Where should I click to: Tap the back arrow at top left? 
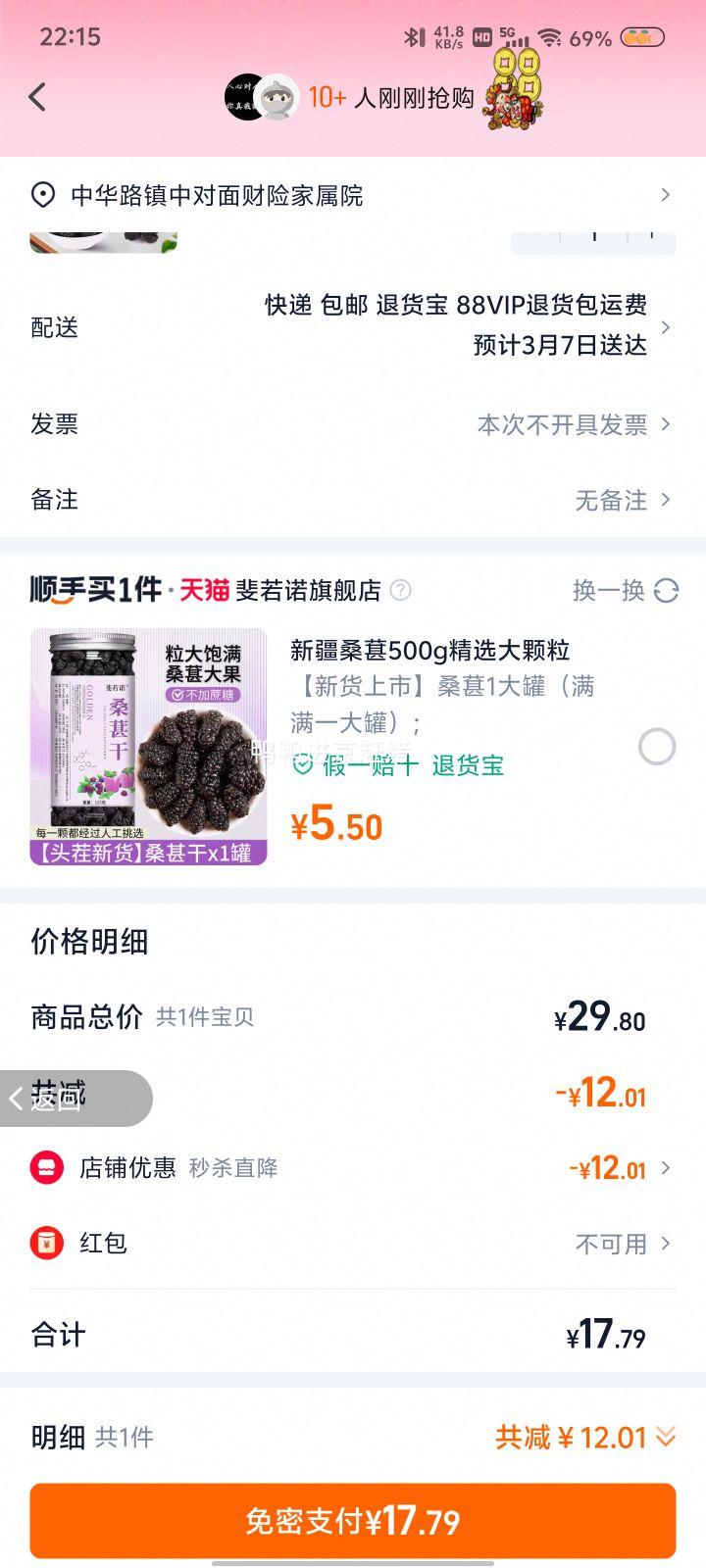click(x=37, y=96)
